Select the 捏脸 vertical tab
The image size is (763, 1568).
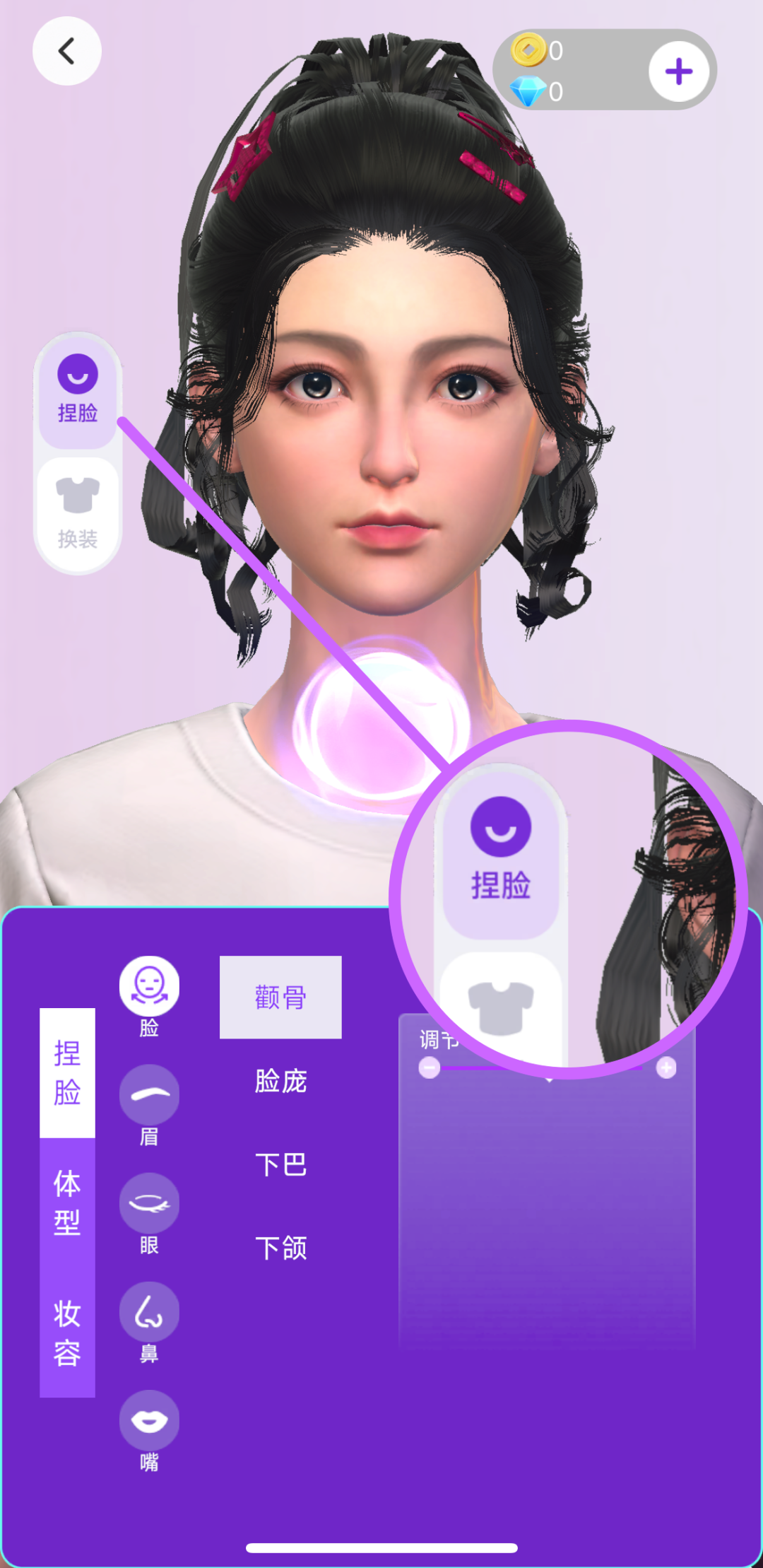click(x=67, y=1072)
